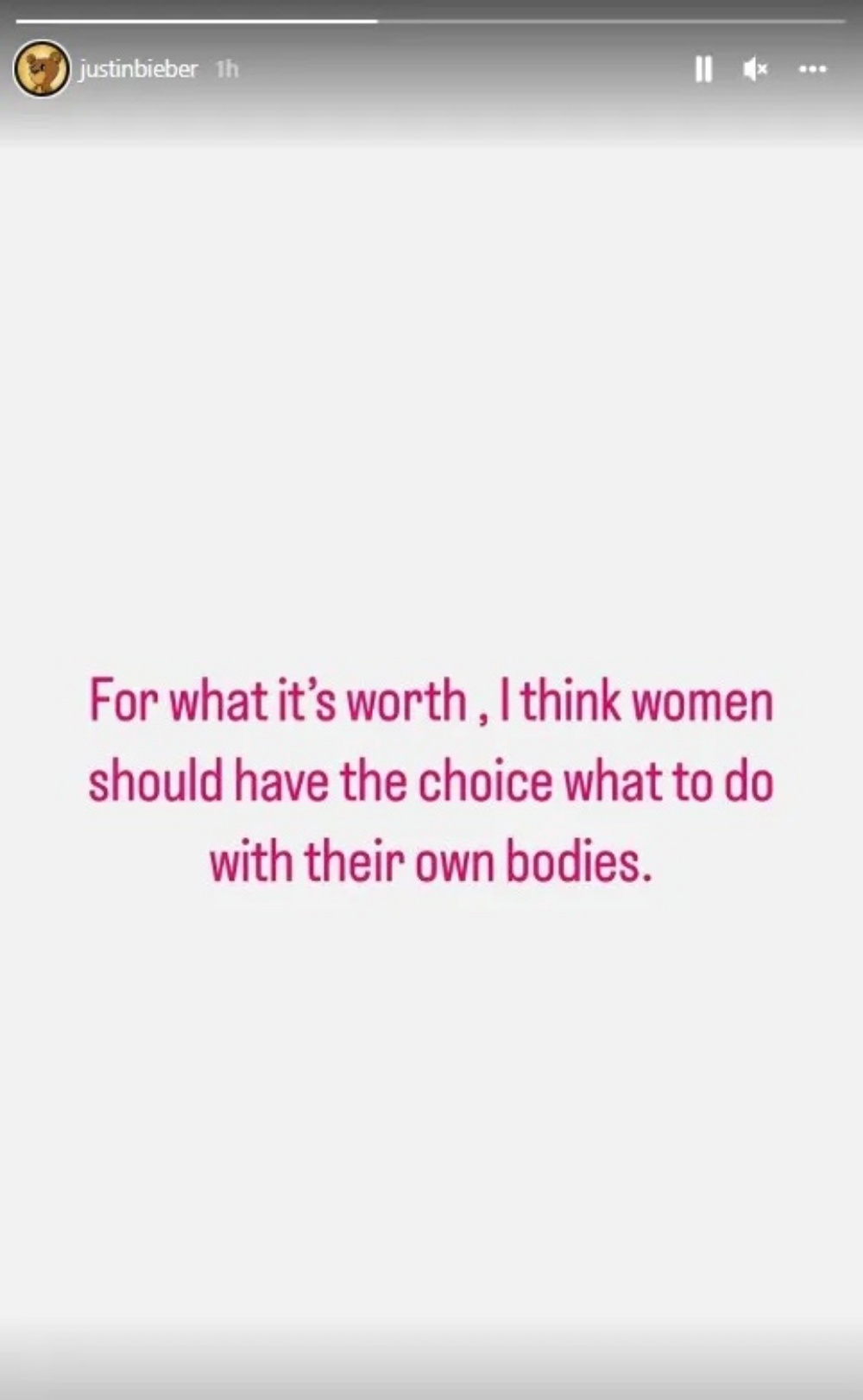Open the three-dot options menu
Image resolution: width=863 pixels, height=1400 pixels.
coord(812,69)
